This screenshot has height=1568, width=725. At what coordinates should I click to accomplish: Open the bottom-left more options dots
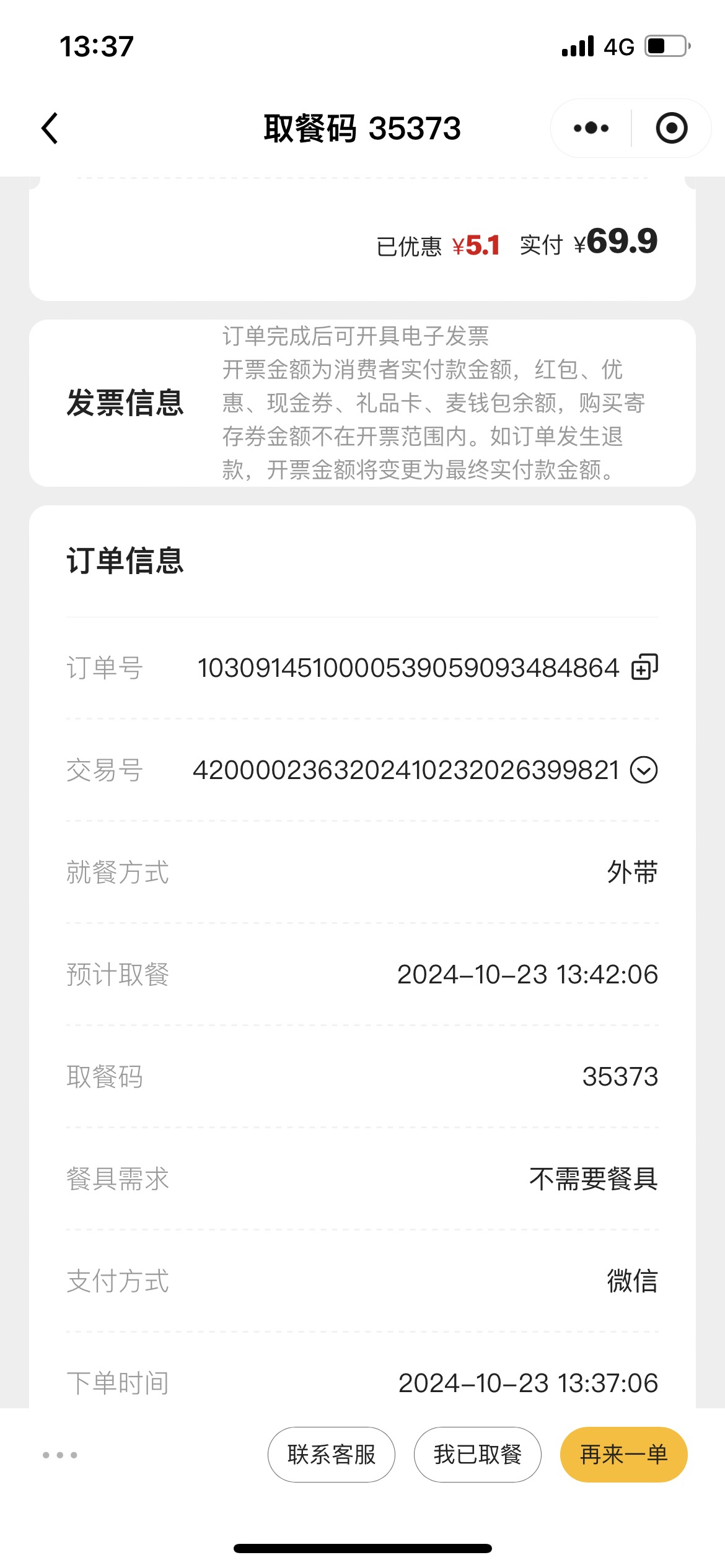pos(60,1455)
